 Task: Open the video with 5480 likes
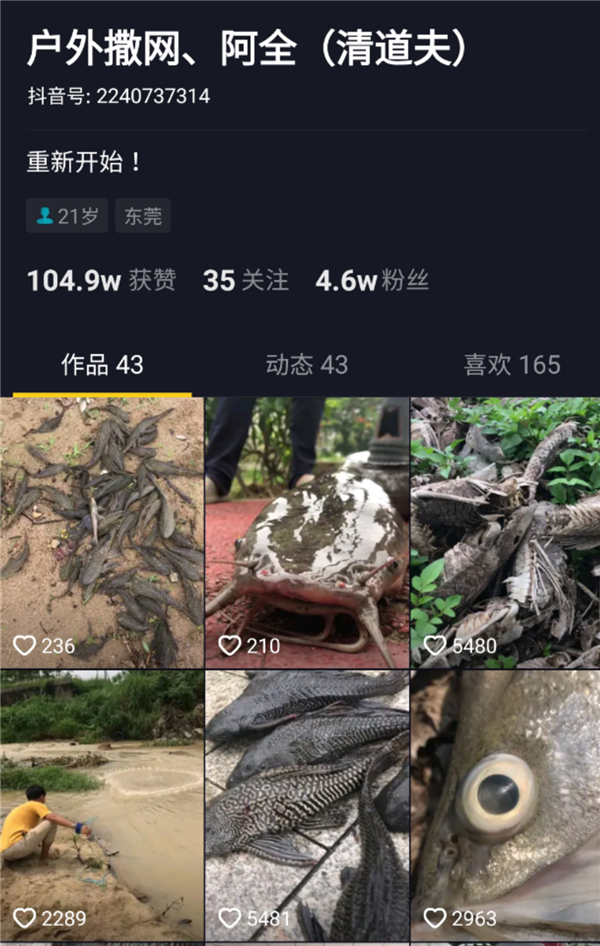[505, 531]
